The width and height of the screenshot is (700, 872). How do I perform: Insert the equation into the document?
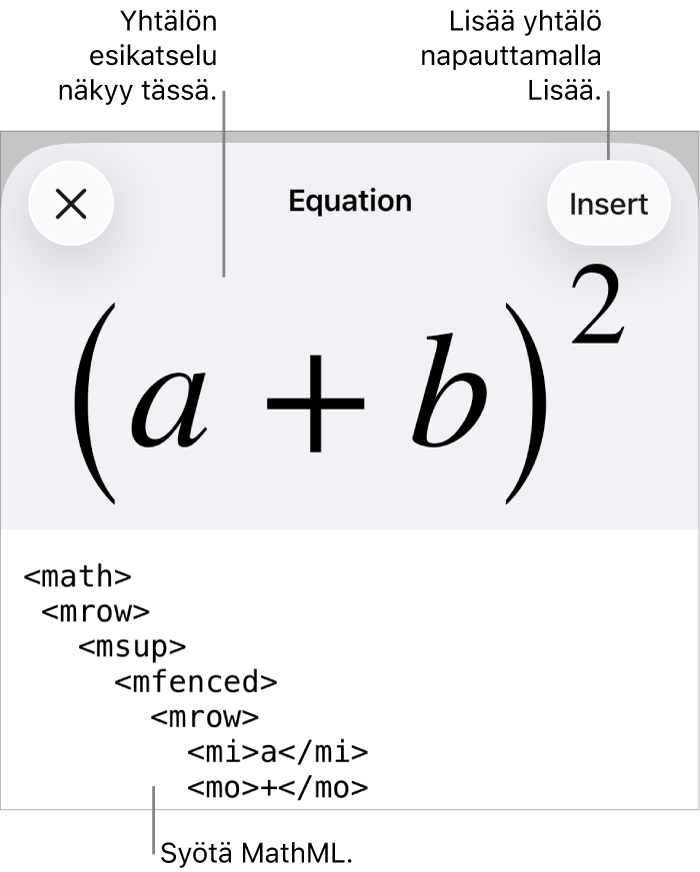608,204
